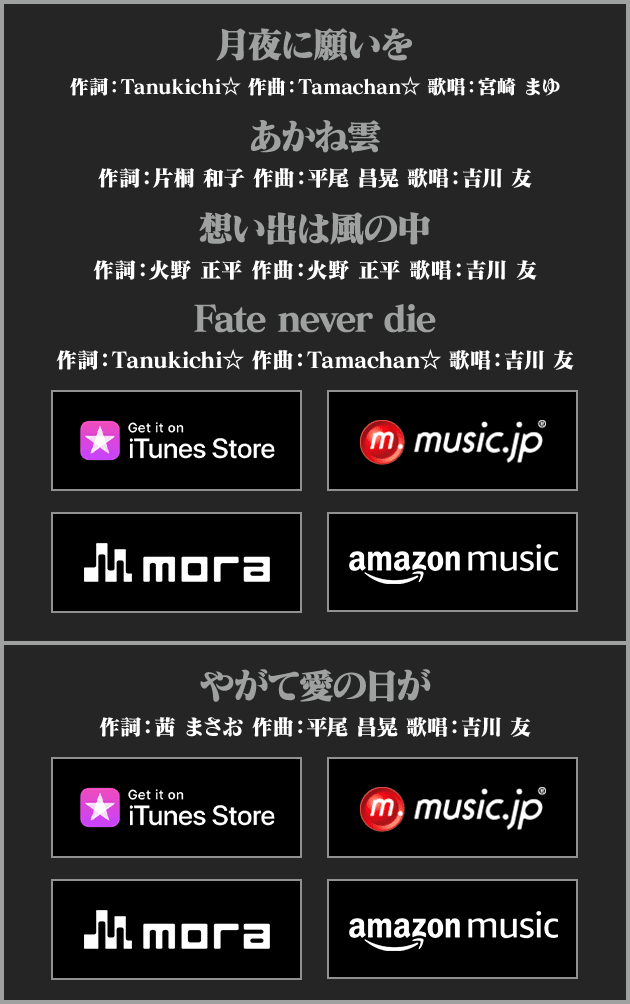The height and width of the screenshot is (1004, 630).
Task: Open music.jp link under Fate never die
Action: (452, 441)
